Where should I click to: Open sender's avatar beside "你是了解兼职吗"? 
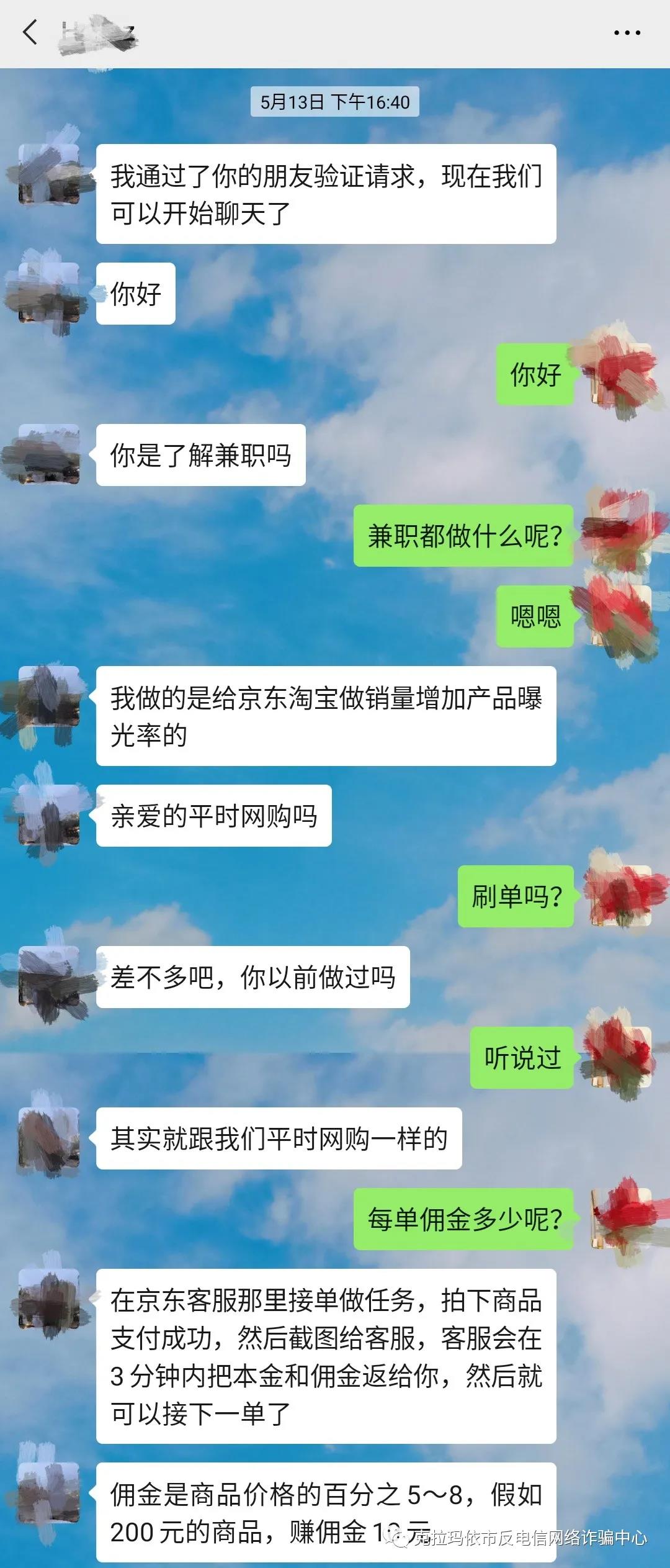(50, 454)
